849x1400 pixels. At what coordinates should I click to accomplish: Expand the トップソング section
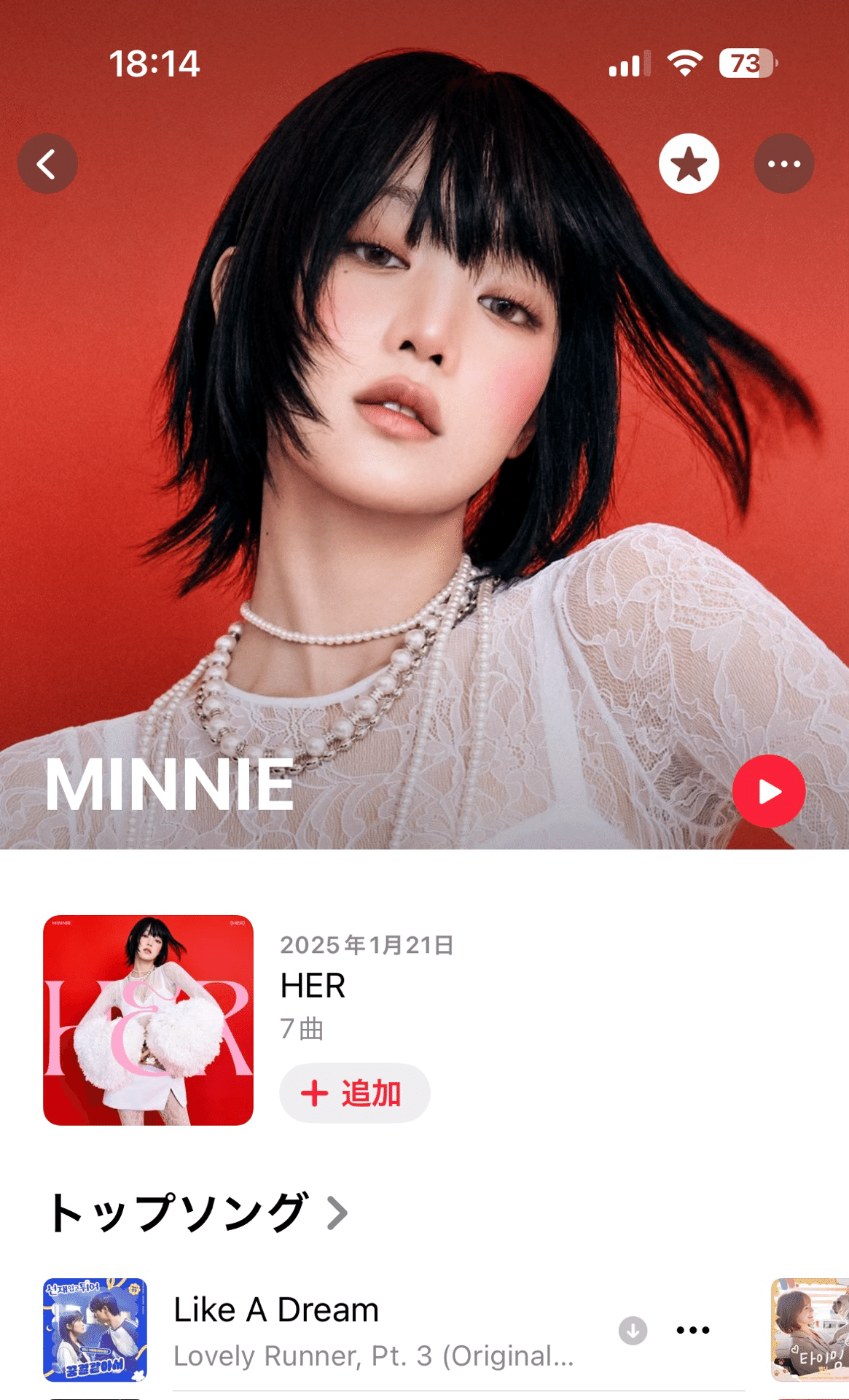pyautogui.click(x=197, y=1213)
